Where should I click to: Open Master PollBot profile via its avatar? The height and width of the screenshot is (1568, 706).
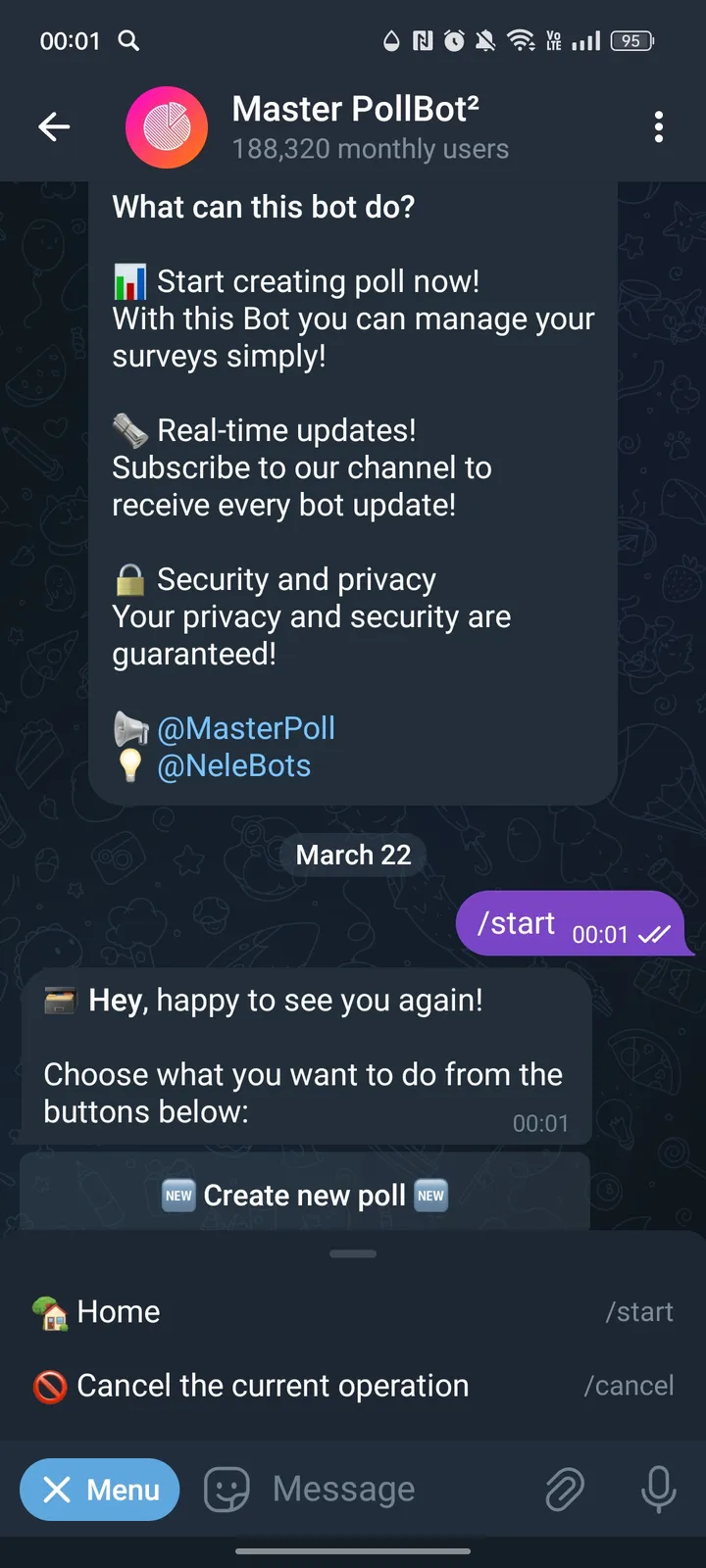click(167, 127)
